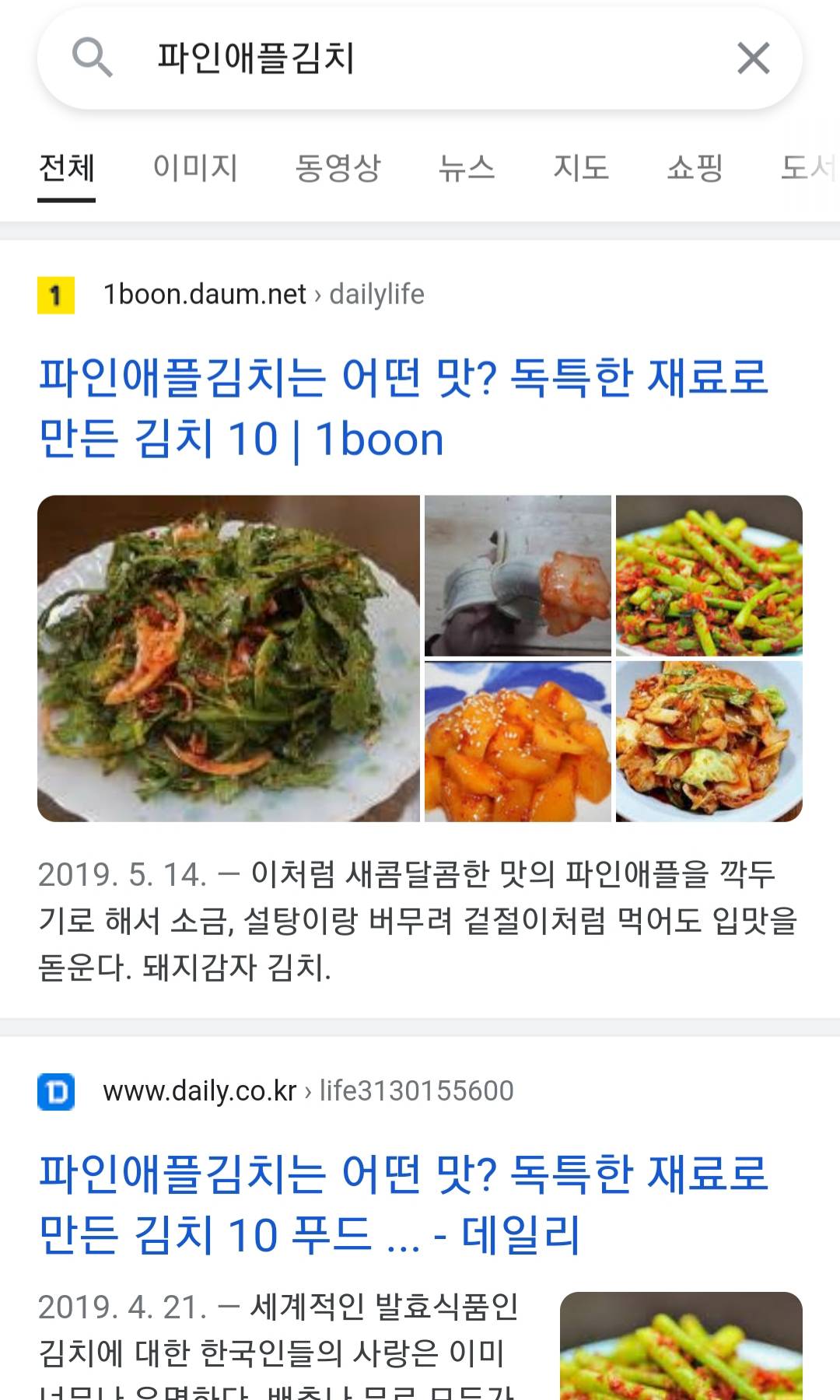840x1400 pixels.
Task: Open the yellow cubed kimchi thumbnail
Action: point(518,741)
